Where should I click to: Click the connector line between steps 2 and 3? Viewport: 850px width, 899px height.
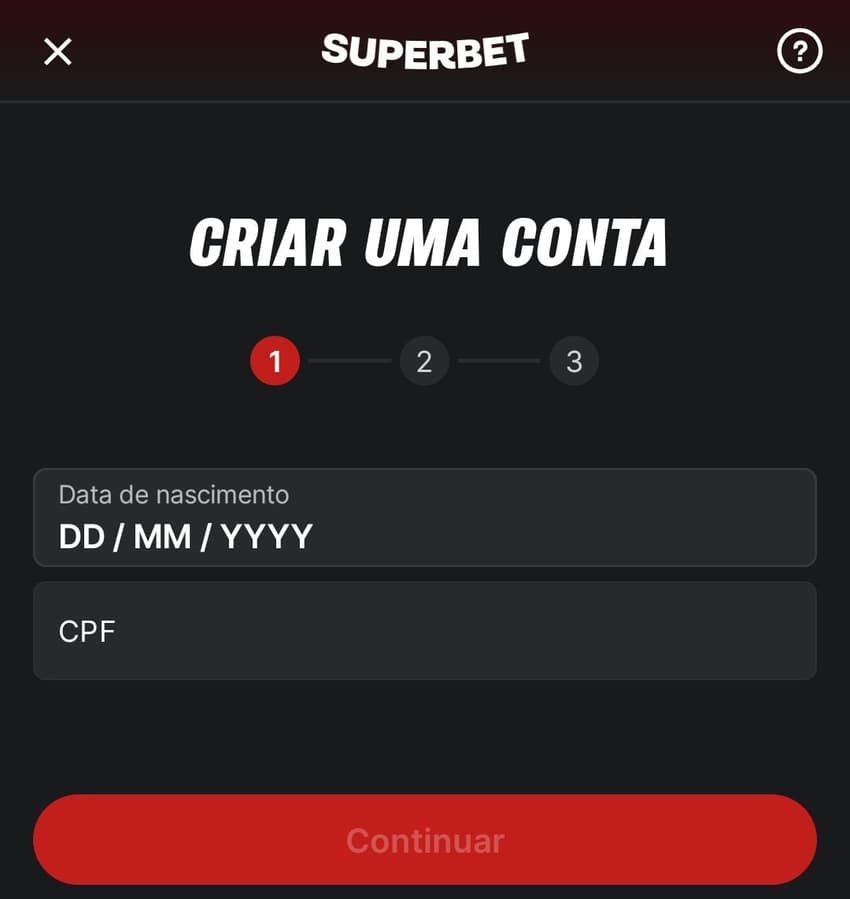(499, 361)
